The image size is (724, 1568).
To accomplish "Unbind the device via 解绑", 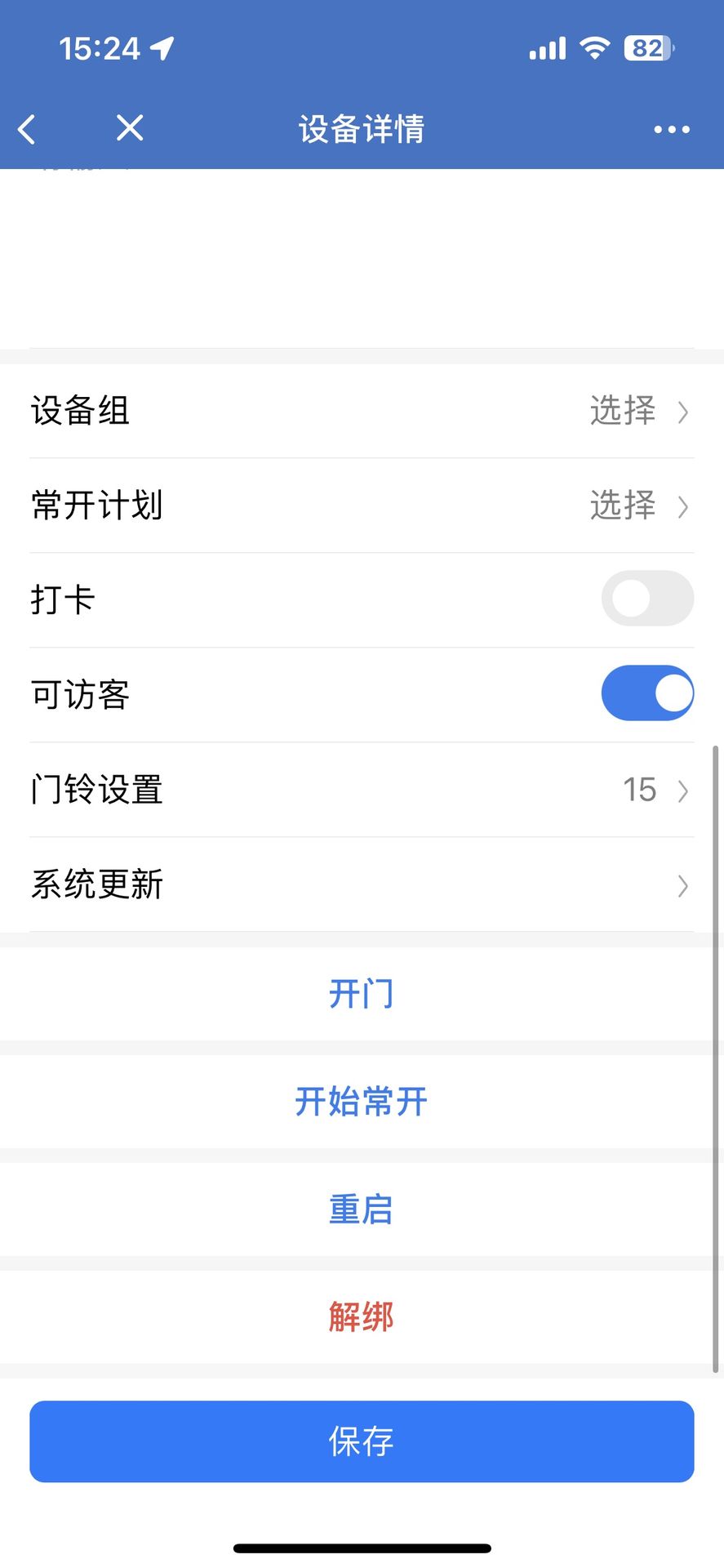I will 362,1317.
